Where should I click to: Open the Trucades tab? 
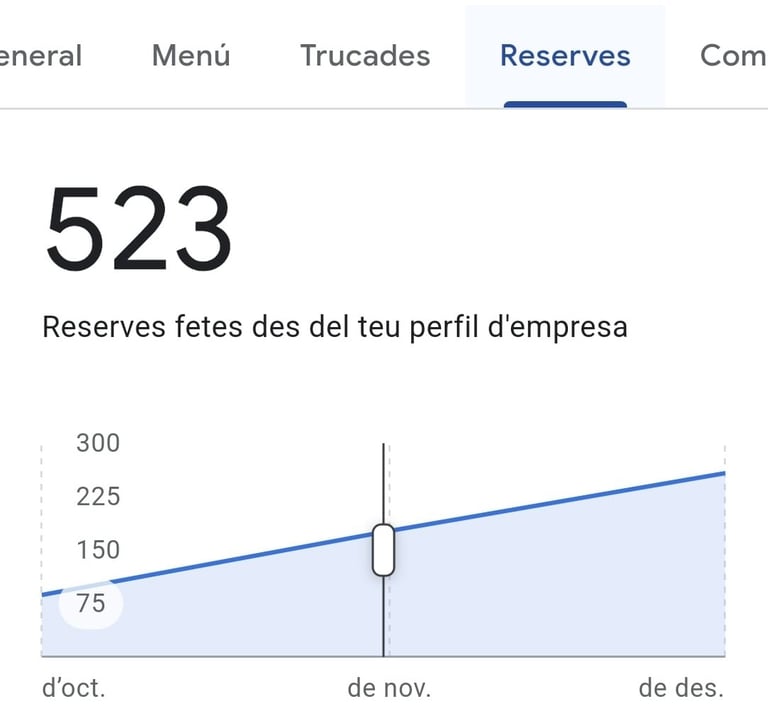(365, 55)
